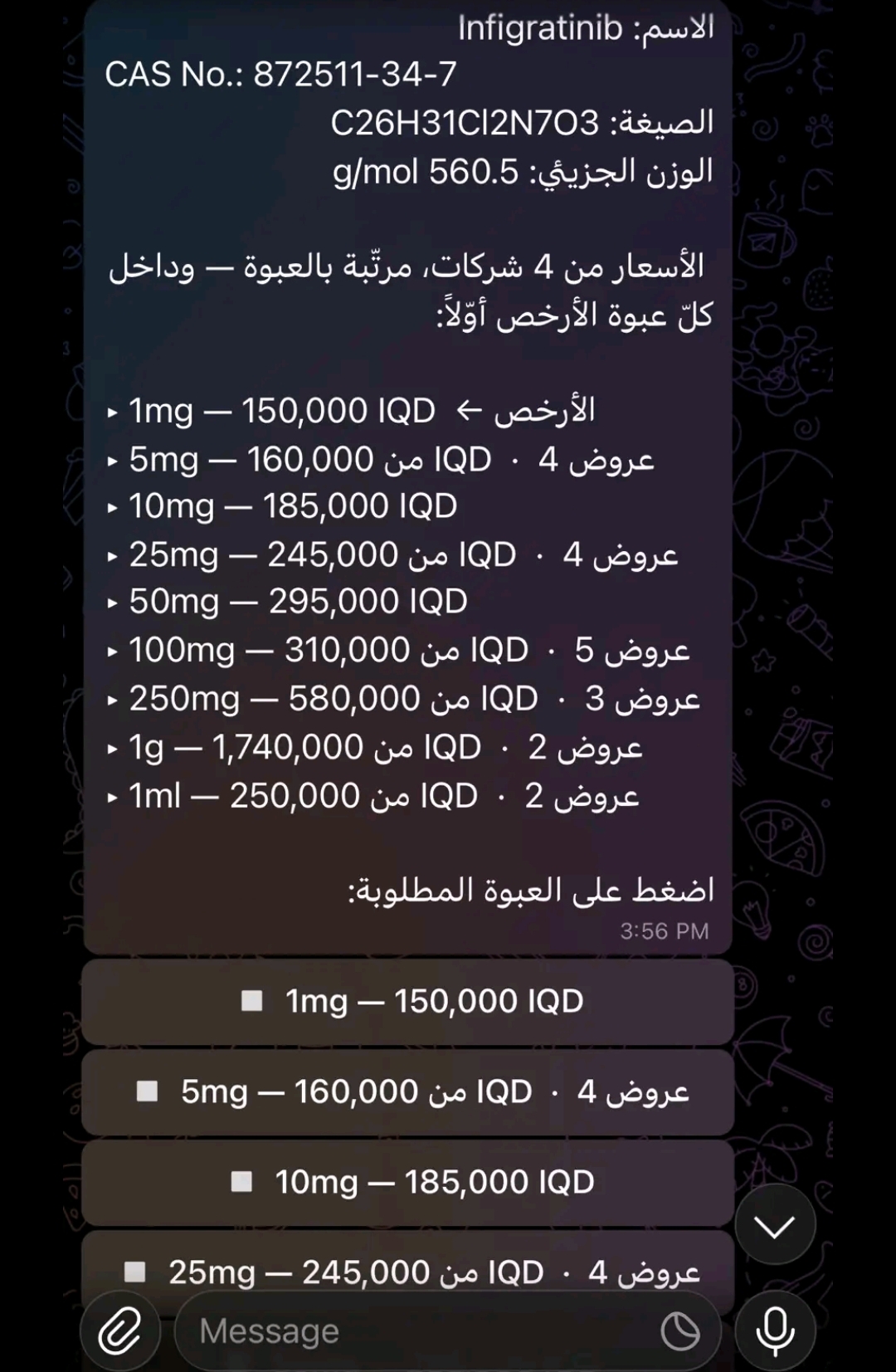
Task: Choose the 5mg — 160,000 IQD option
Action: 407,1092
